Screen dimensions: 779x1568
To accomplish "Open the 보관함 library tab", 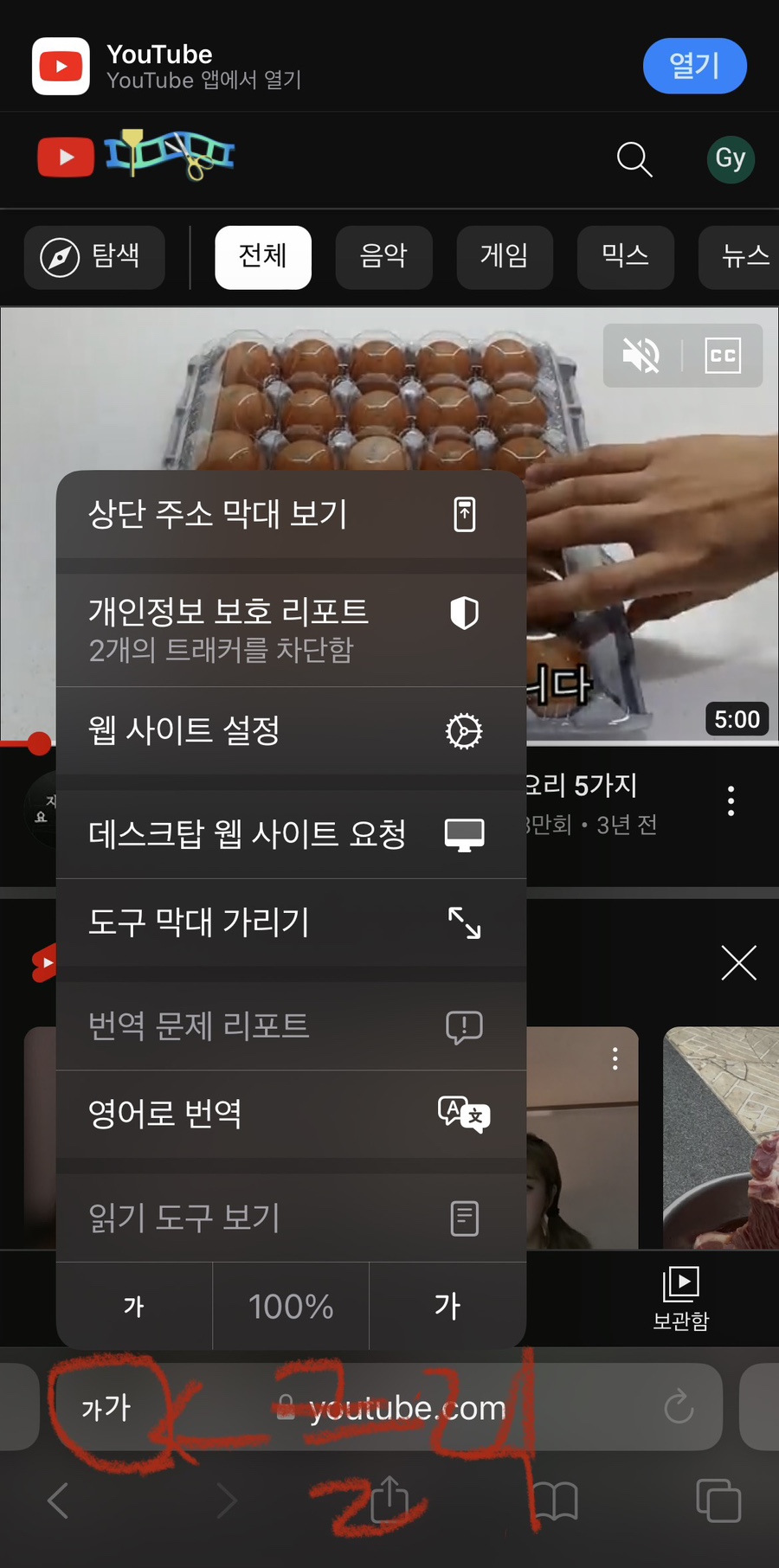I will click(x=681, y=1295).
